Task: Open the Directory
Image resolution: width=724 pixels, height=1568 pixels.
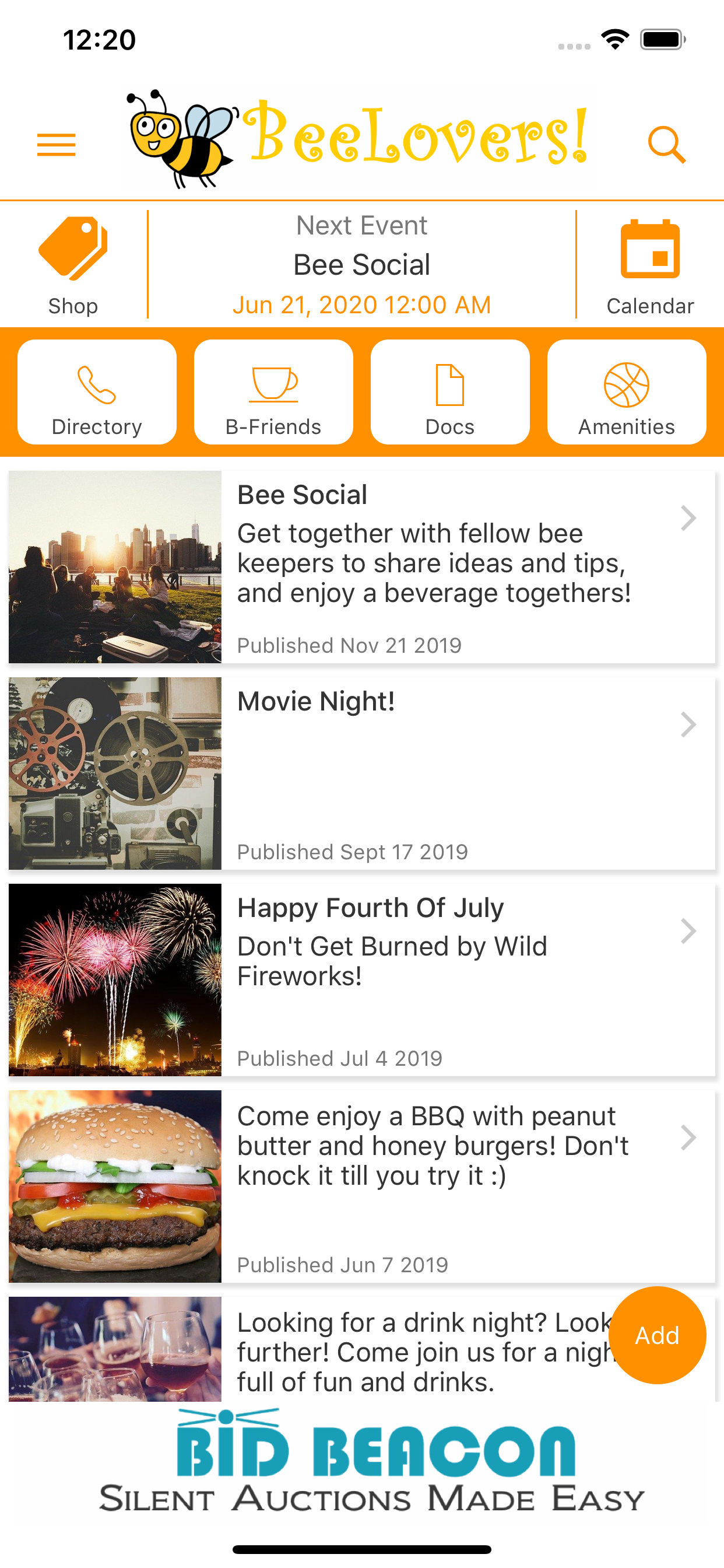Action: click(97, 392)
